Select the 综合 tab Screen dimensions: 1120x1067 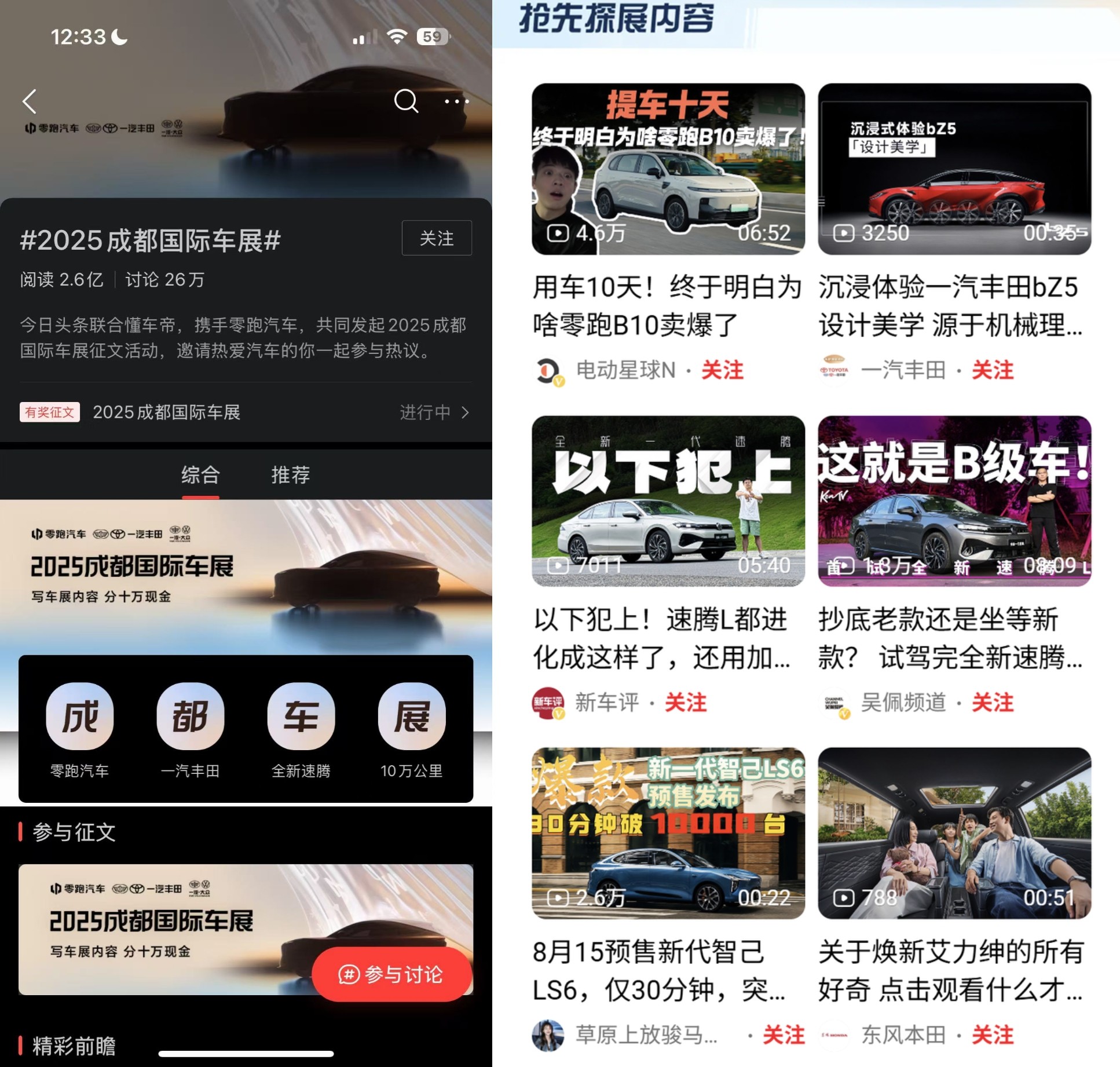click(200, 474)
